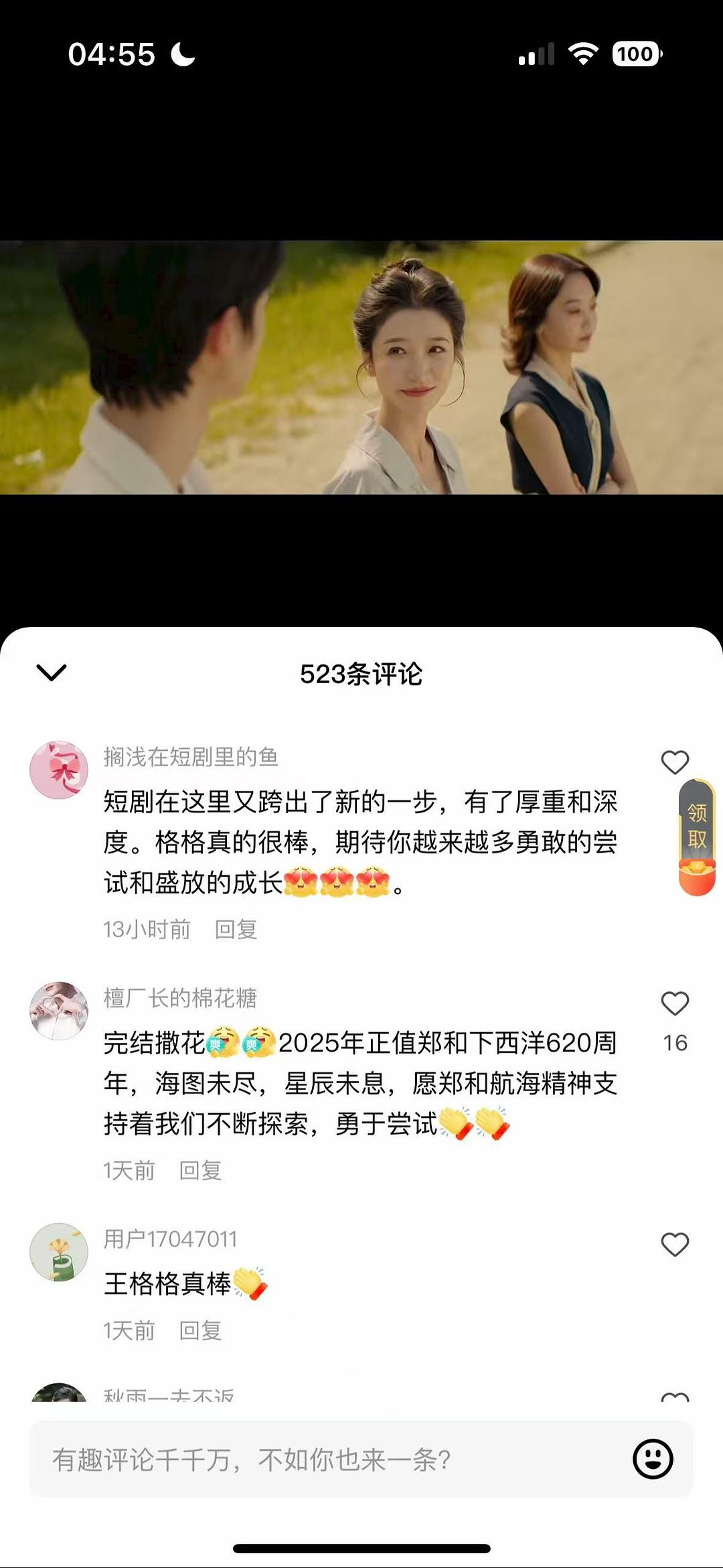Image resolution: width=723 pixels, height=1568 pixels.
Task: Like 檀厂长的棉花糖's comment
Action: pos(675,1003)
